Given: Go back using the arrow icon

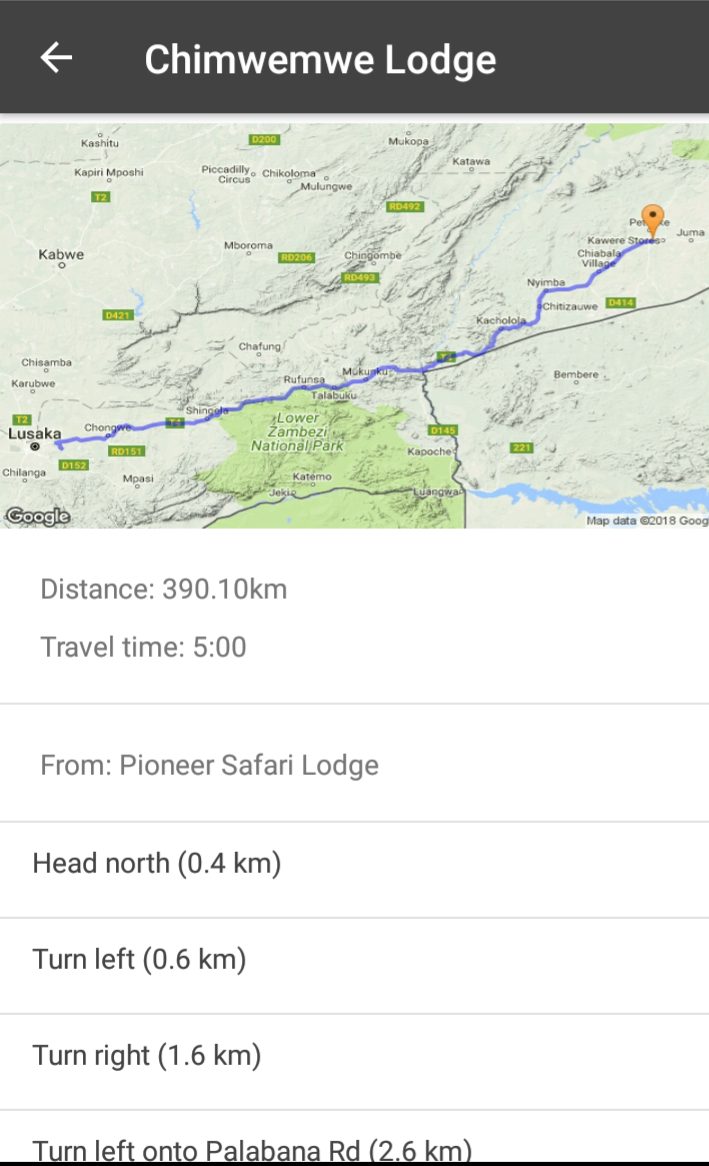Looking at the screenshot, I should point(57,58).
